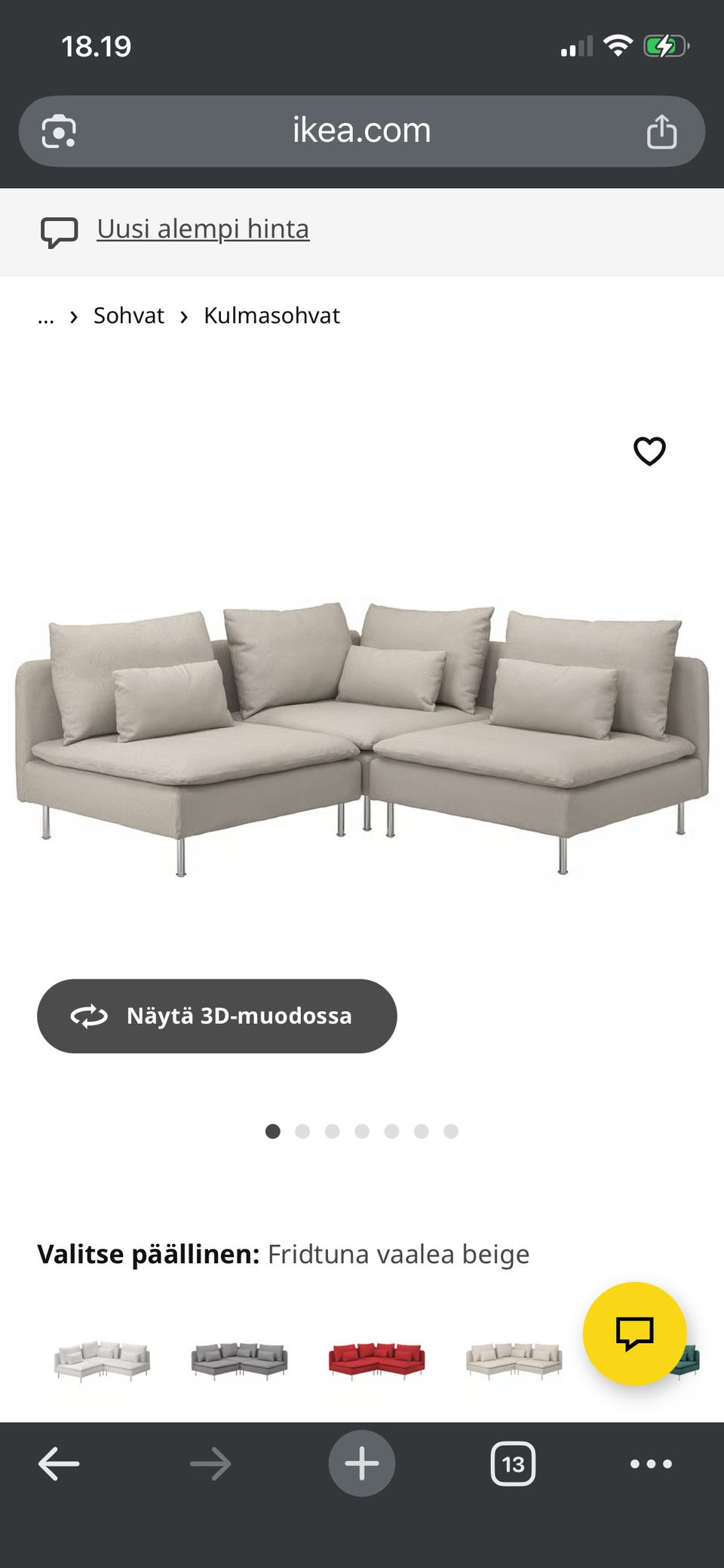Open the yellow chat assistant bubble
Screen dimensions: 724x1568
[637, 1333]
